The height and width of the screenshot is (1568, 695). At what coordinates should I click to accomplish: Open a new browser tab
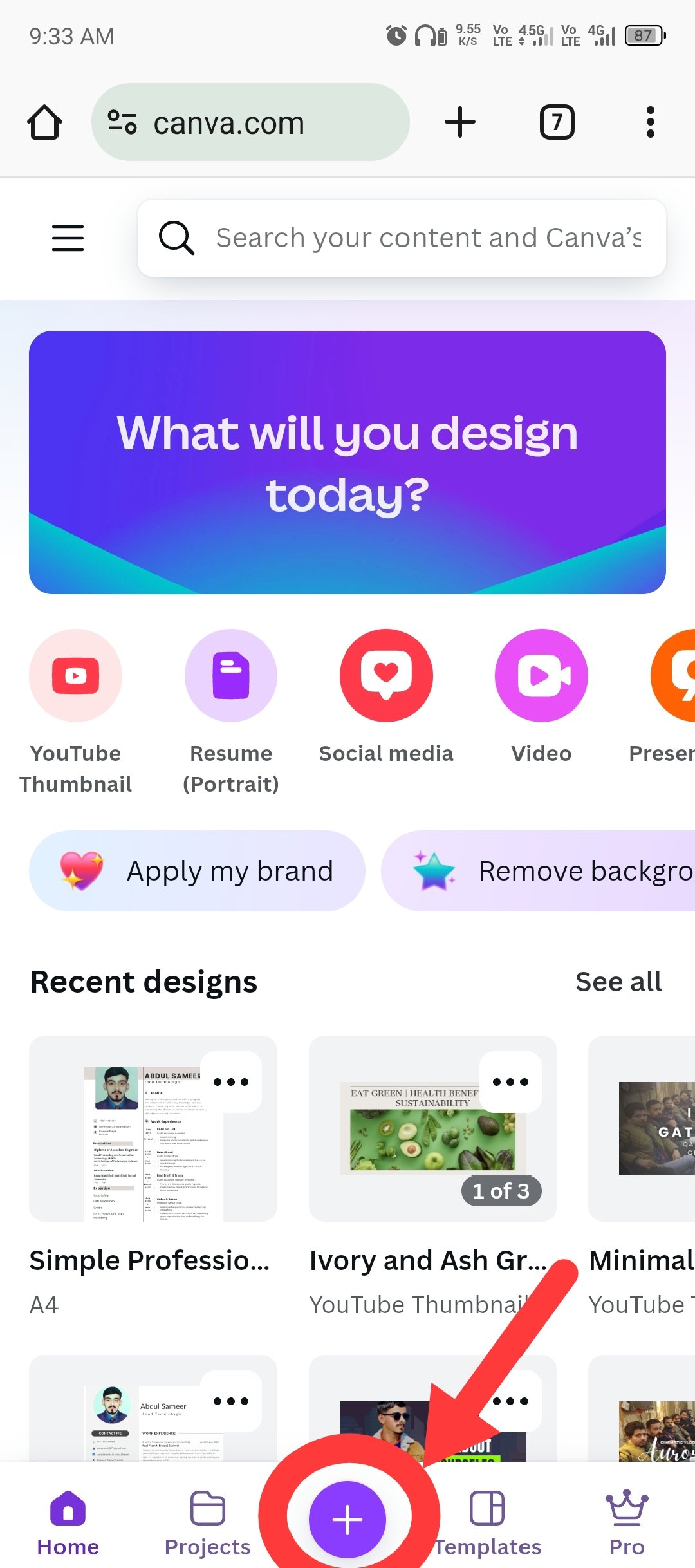[x=460, y=122]
